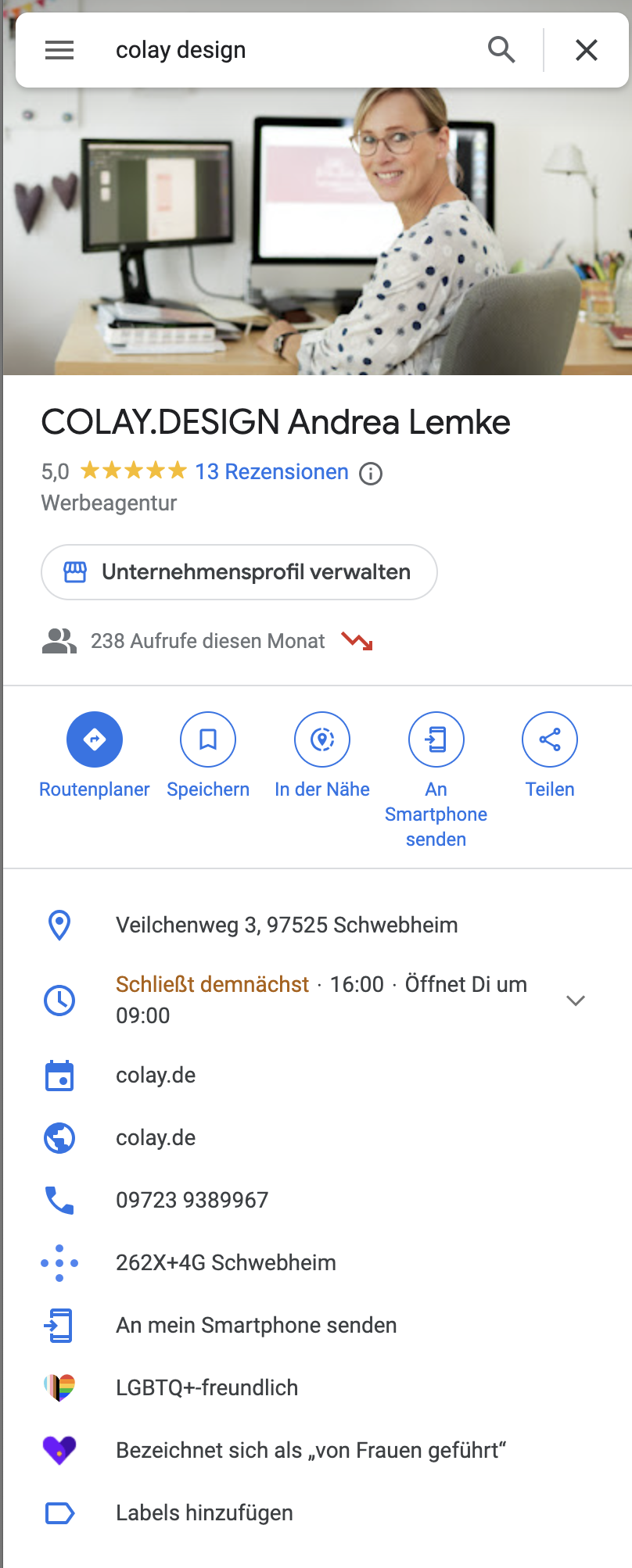Select the Veilchenweg 3 address row
The height and width of the screenshot is (1568, 632).
click(x=286, y=925)
